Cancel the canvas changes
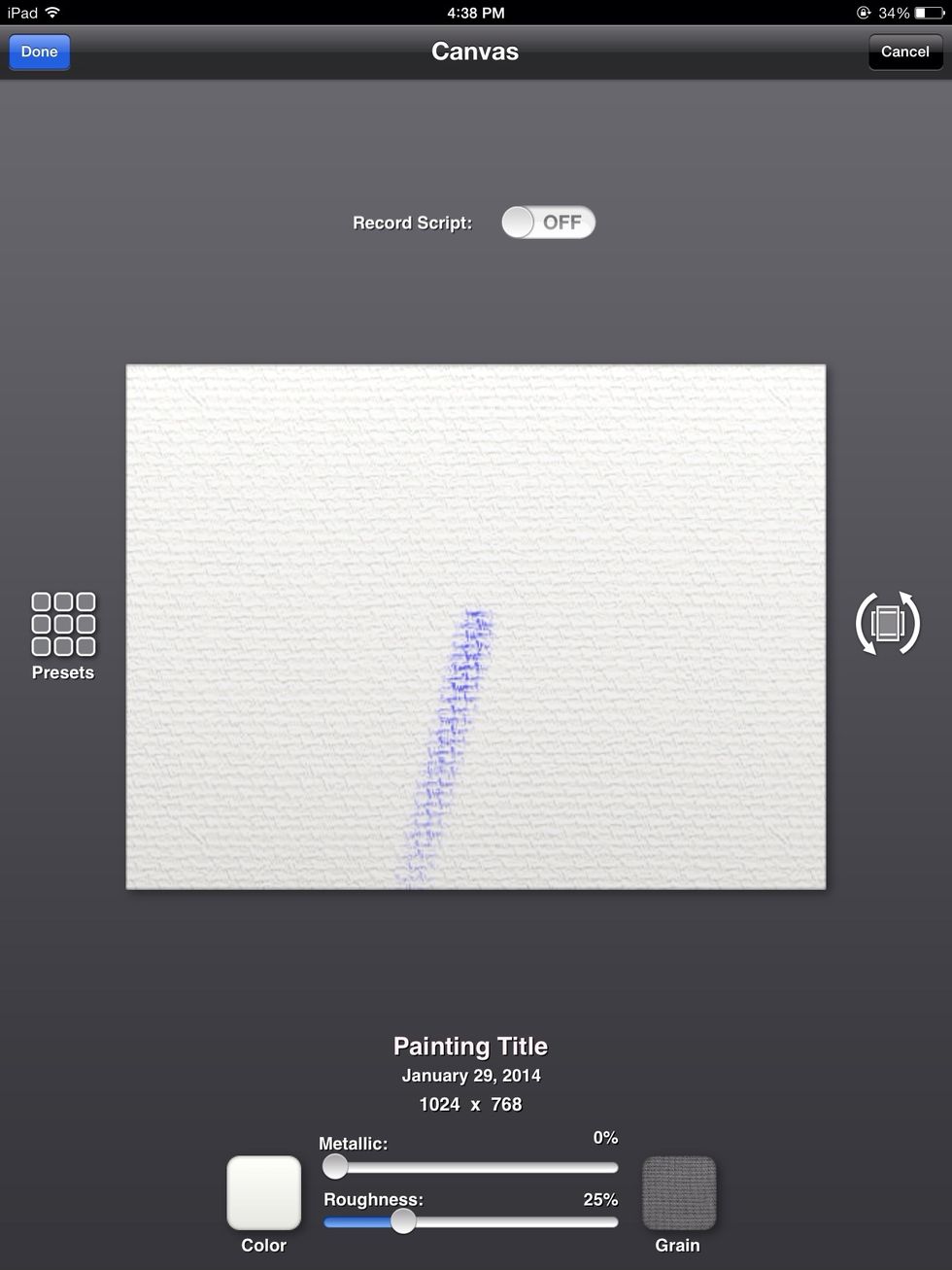This screenshot has height=1270, width=952. (904, 51)
